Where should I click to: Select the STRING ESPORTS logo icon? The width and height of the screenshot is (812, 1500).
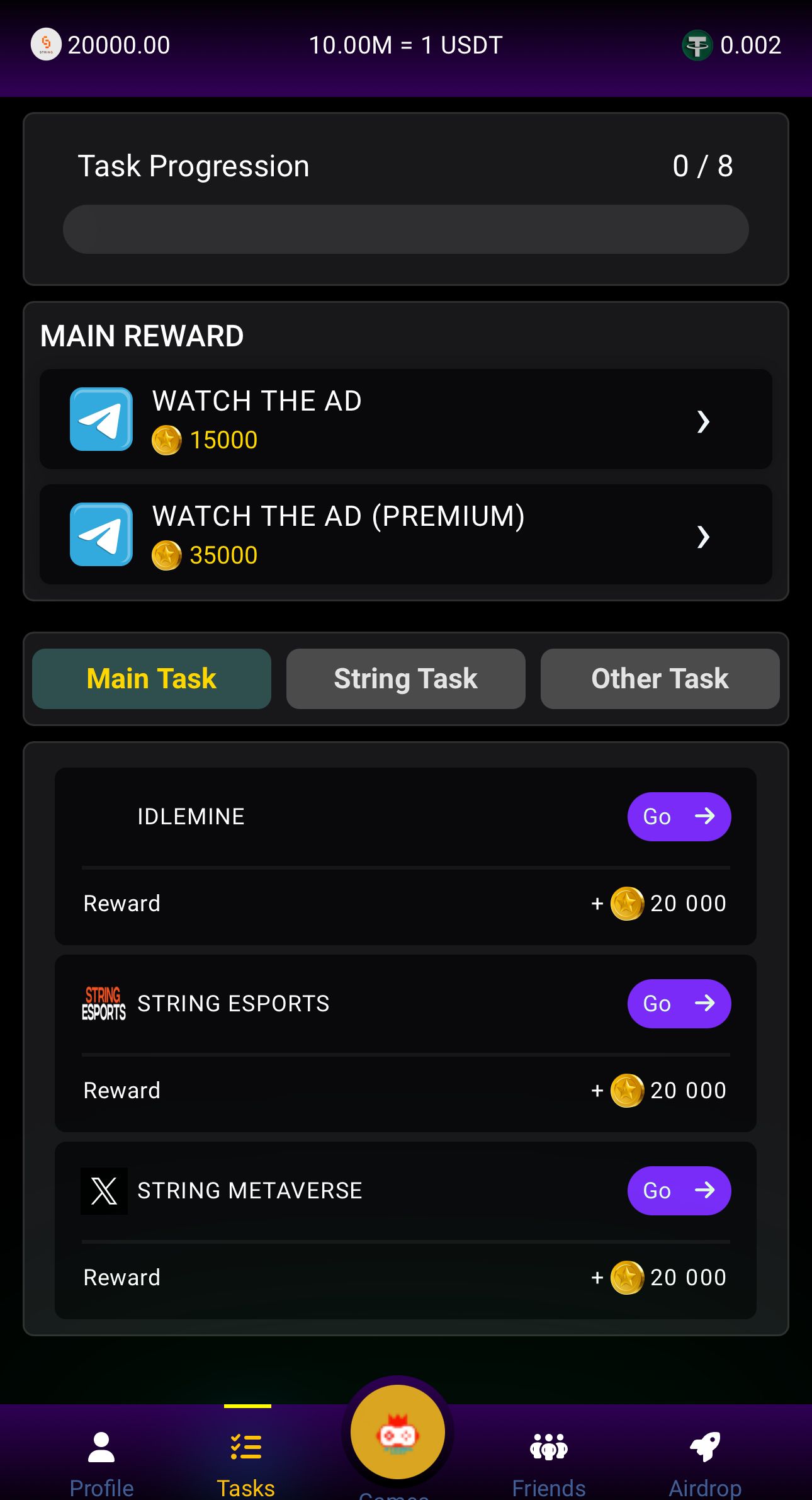coord(104,1004)
